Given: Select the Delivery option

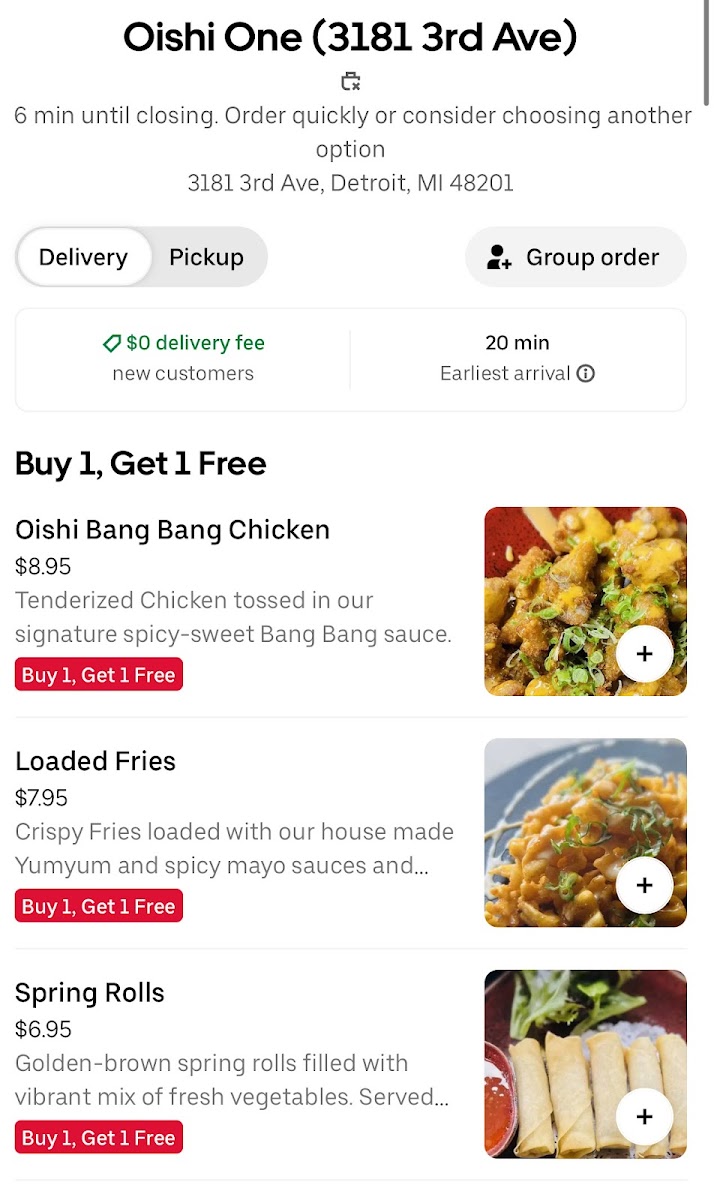Looking at the screenshot, I should click(83, 257).
